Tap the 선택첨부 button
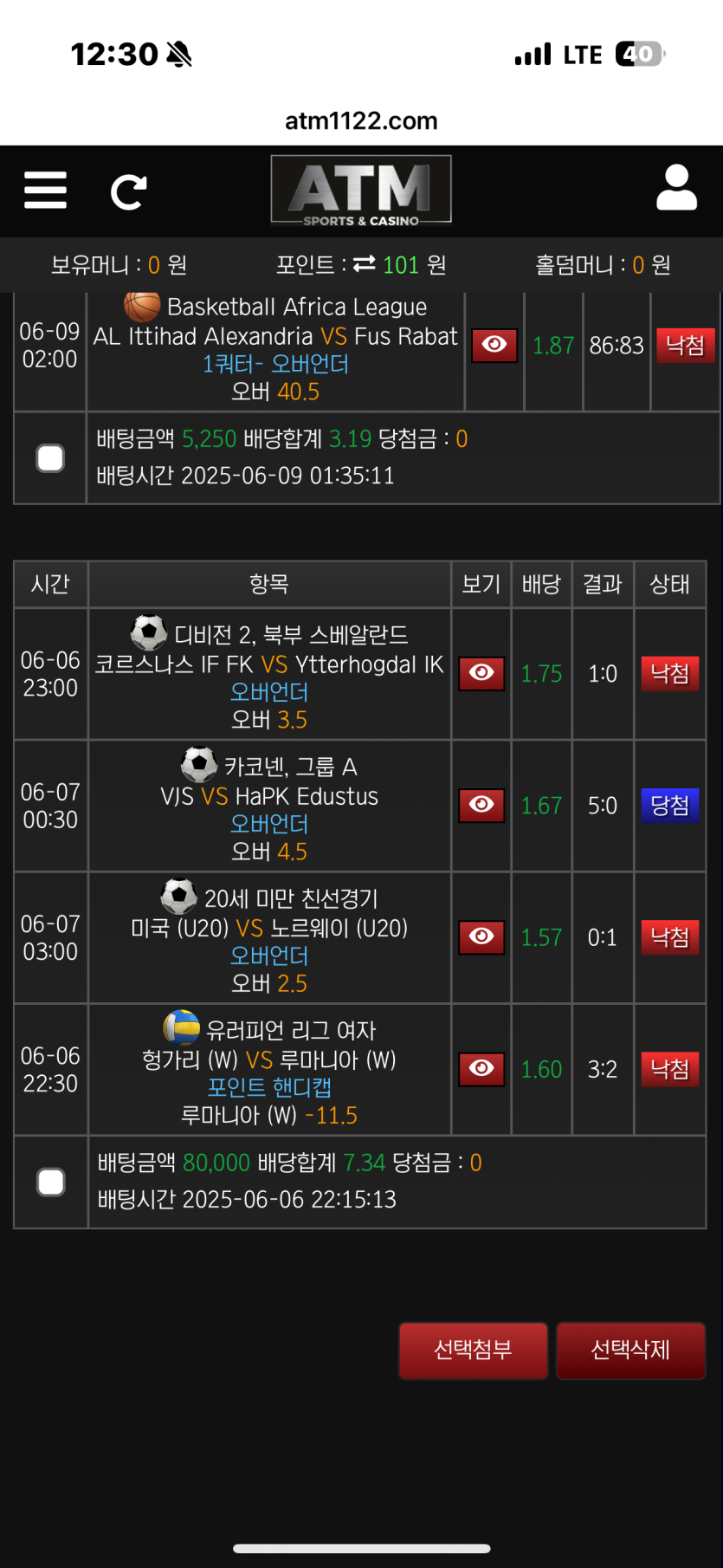 [x=473, y=1350]
